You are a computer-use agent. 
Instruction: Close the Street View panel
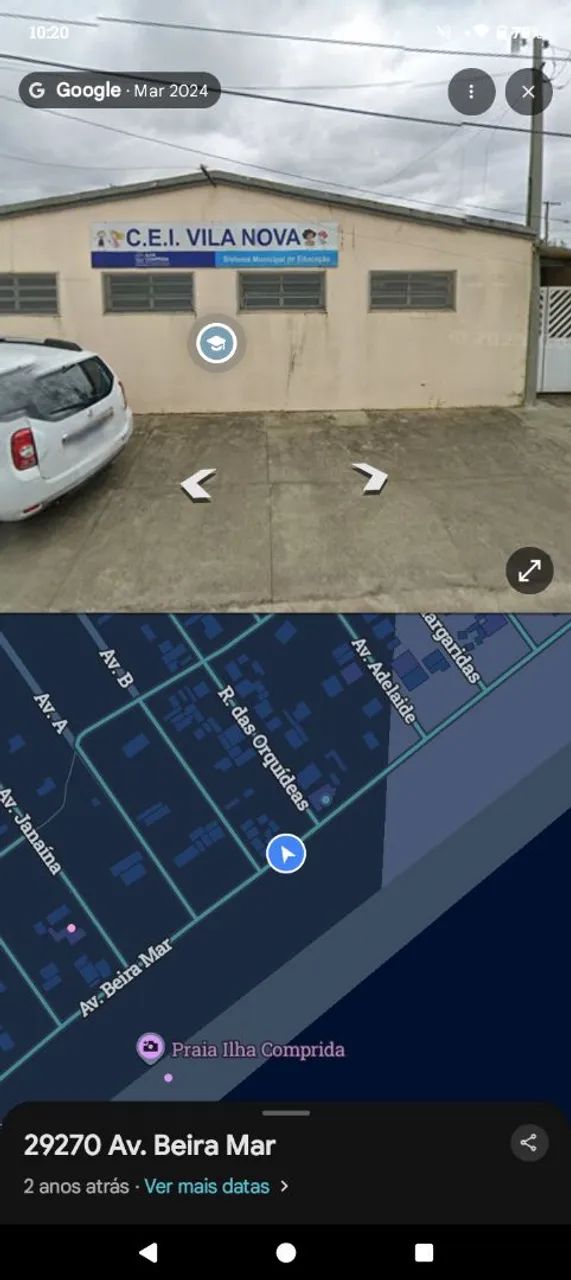(529, 92)
